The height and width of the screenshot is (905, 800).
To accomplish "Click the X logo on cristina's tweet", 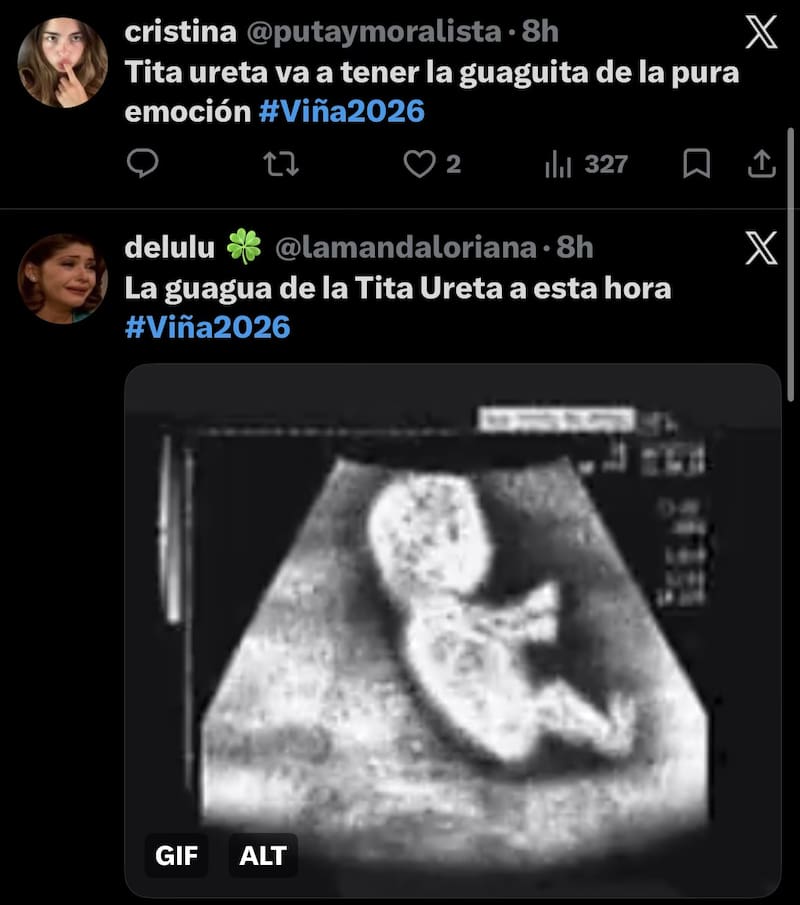I will point(761,33).
